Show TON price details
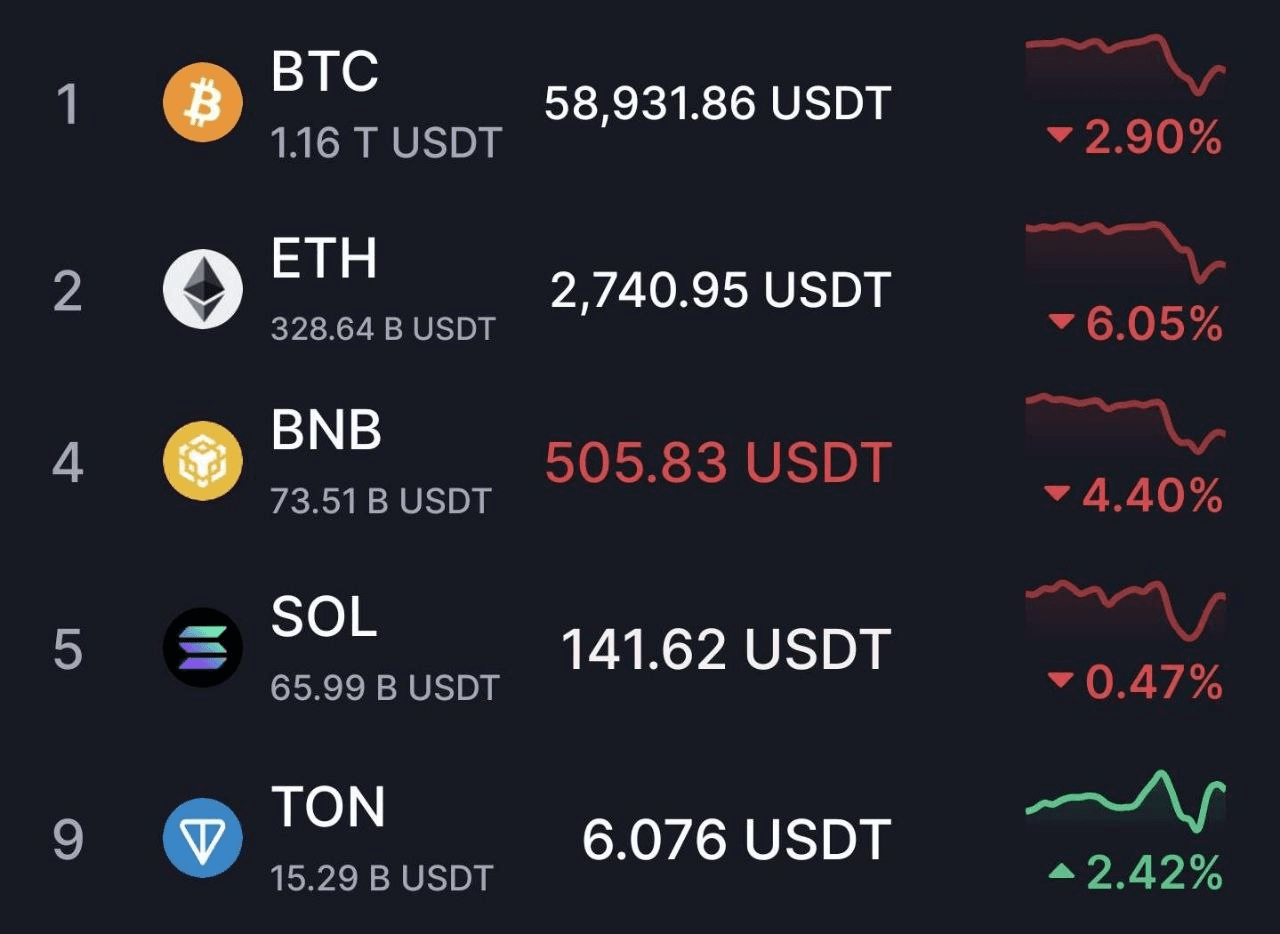Screen dimensions: 1280x934 [x=640, y=838]
